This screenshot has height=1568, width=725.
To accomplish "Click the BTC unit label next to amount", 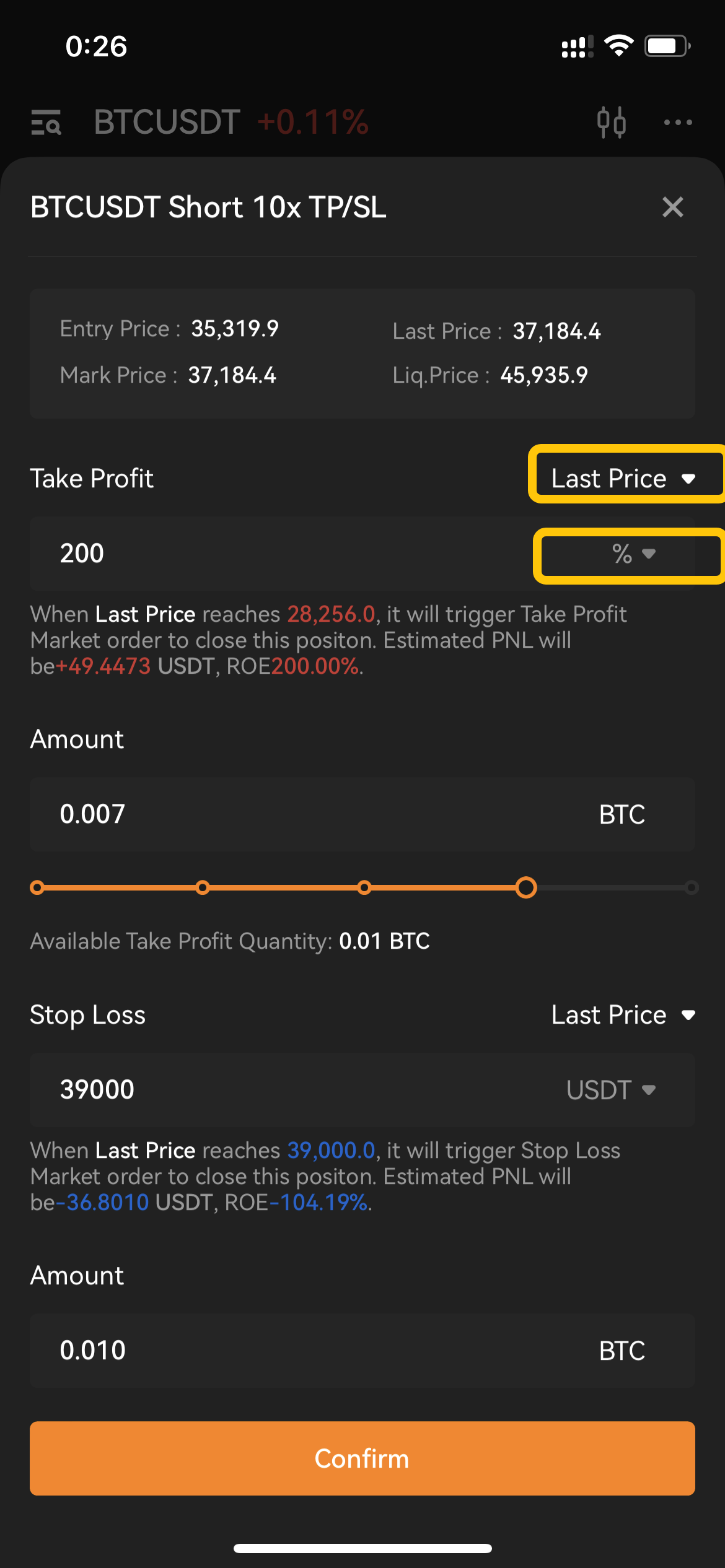I will [621, 814].
